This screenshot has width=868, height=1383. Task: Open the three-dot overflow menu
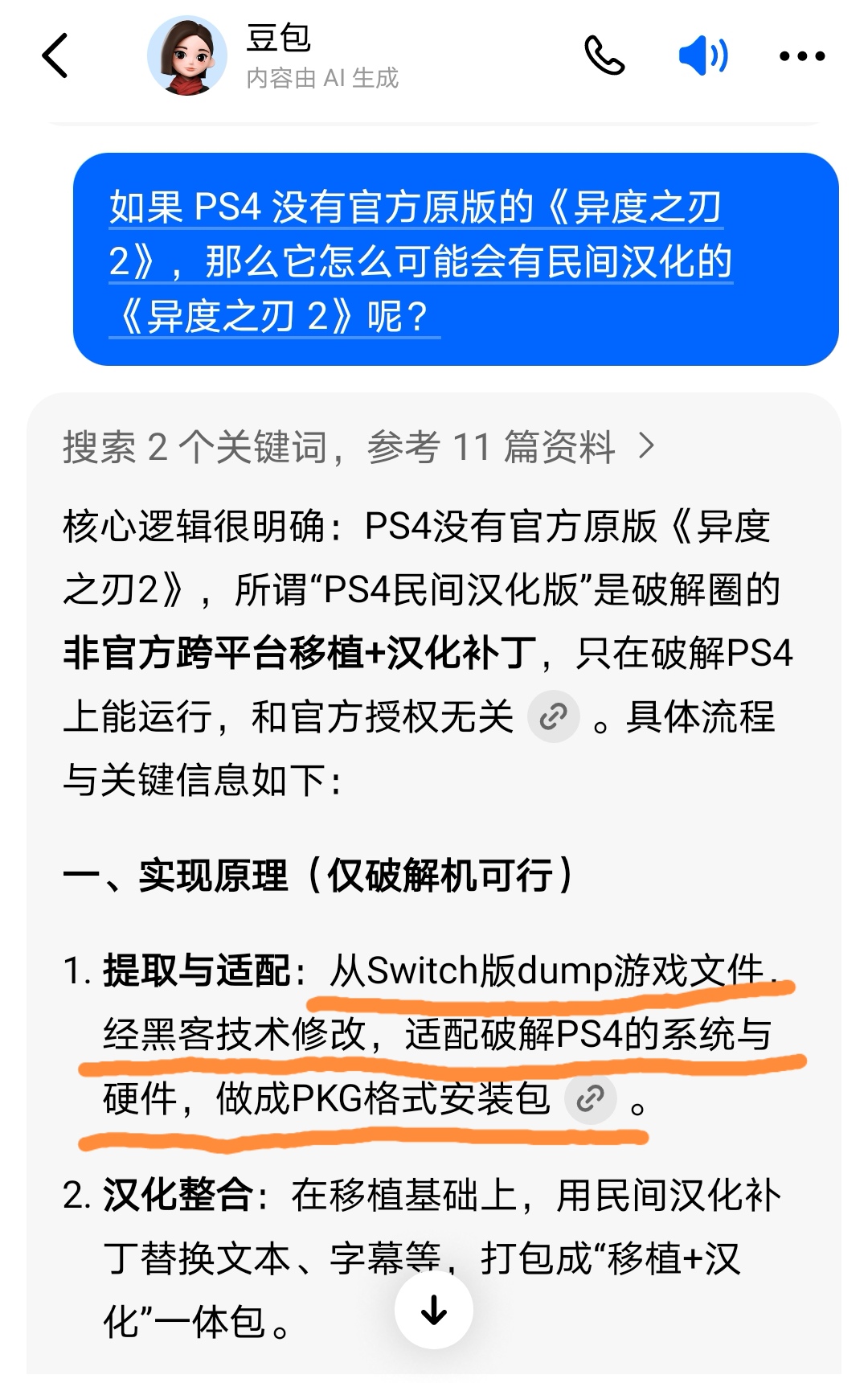pos(801,56)
